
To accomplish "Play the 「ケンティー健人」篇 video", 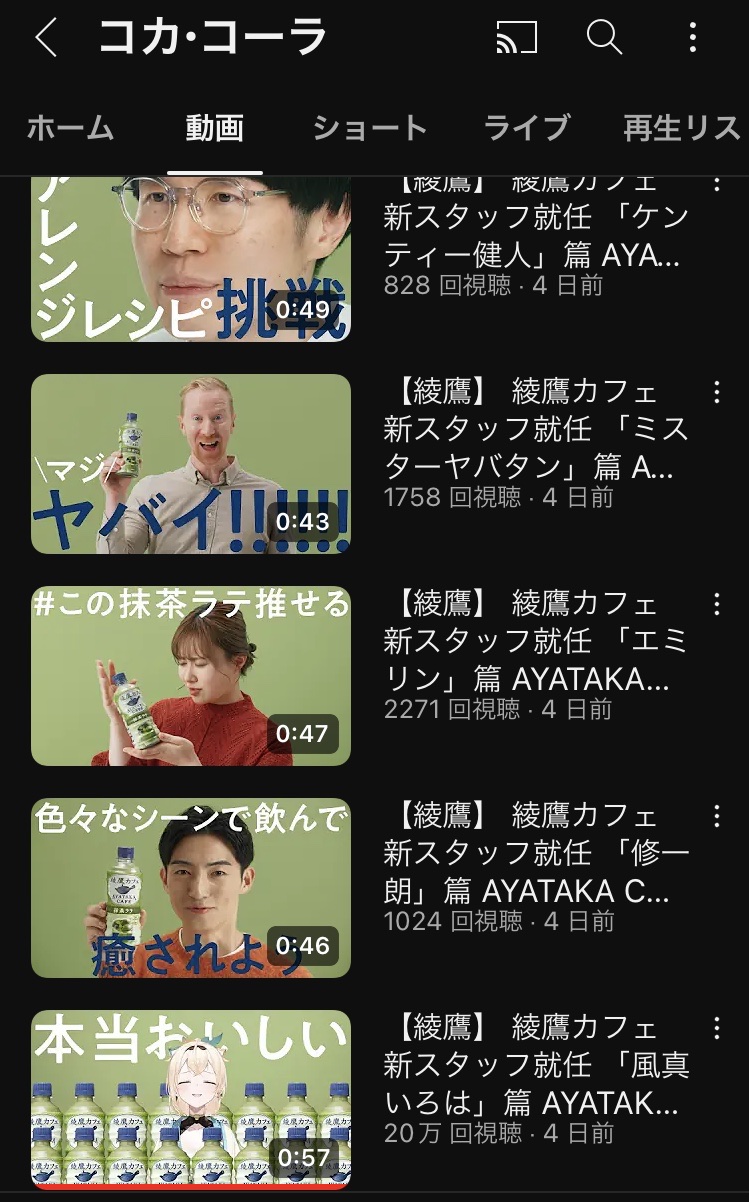I will 191,258.
